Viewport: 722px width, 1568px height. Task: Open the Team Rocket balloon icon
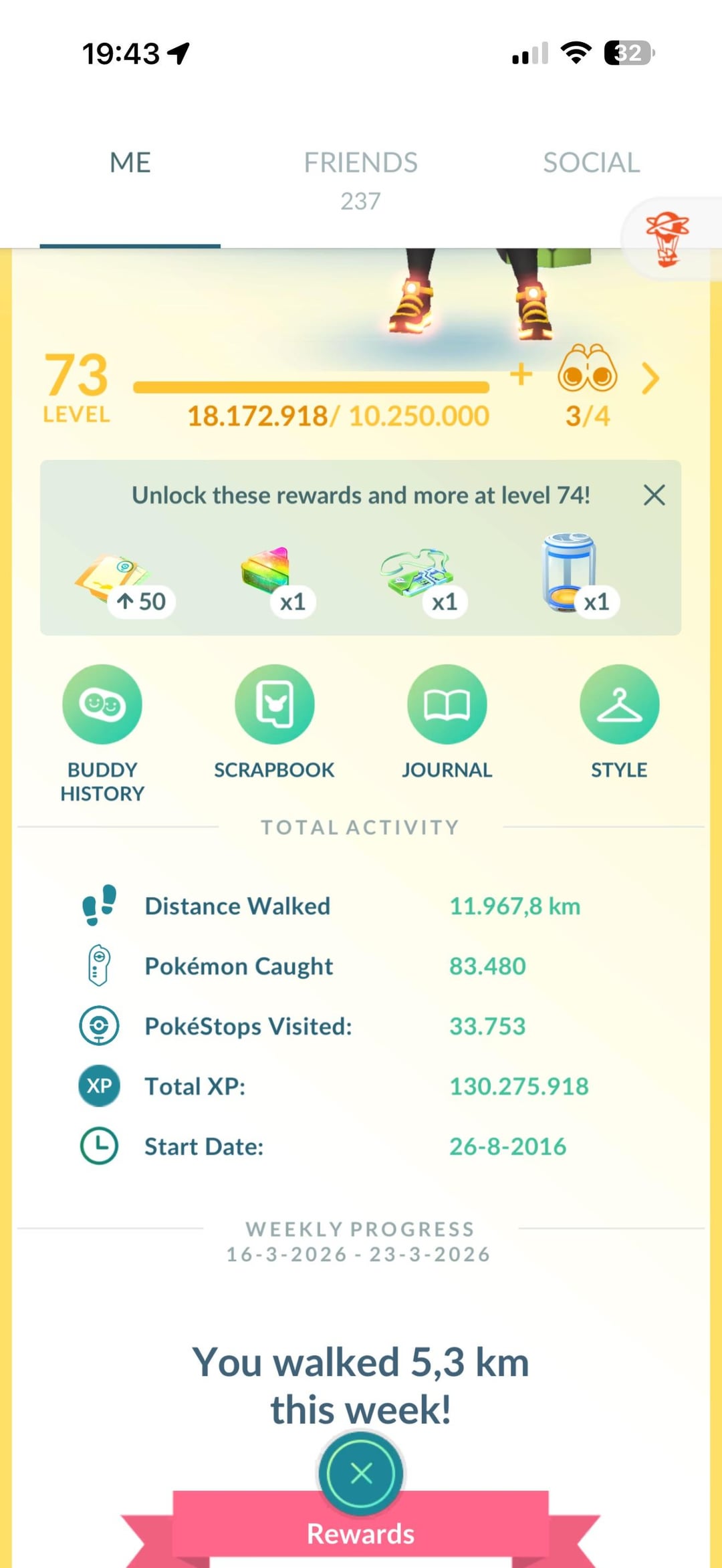(667, 239)
